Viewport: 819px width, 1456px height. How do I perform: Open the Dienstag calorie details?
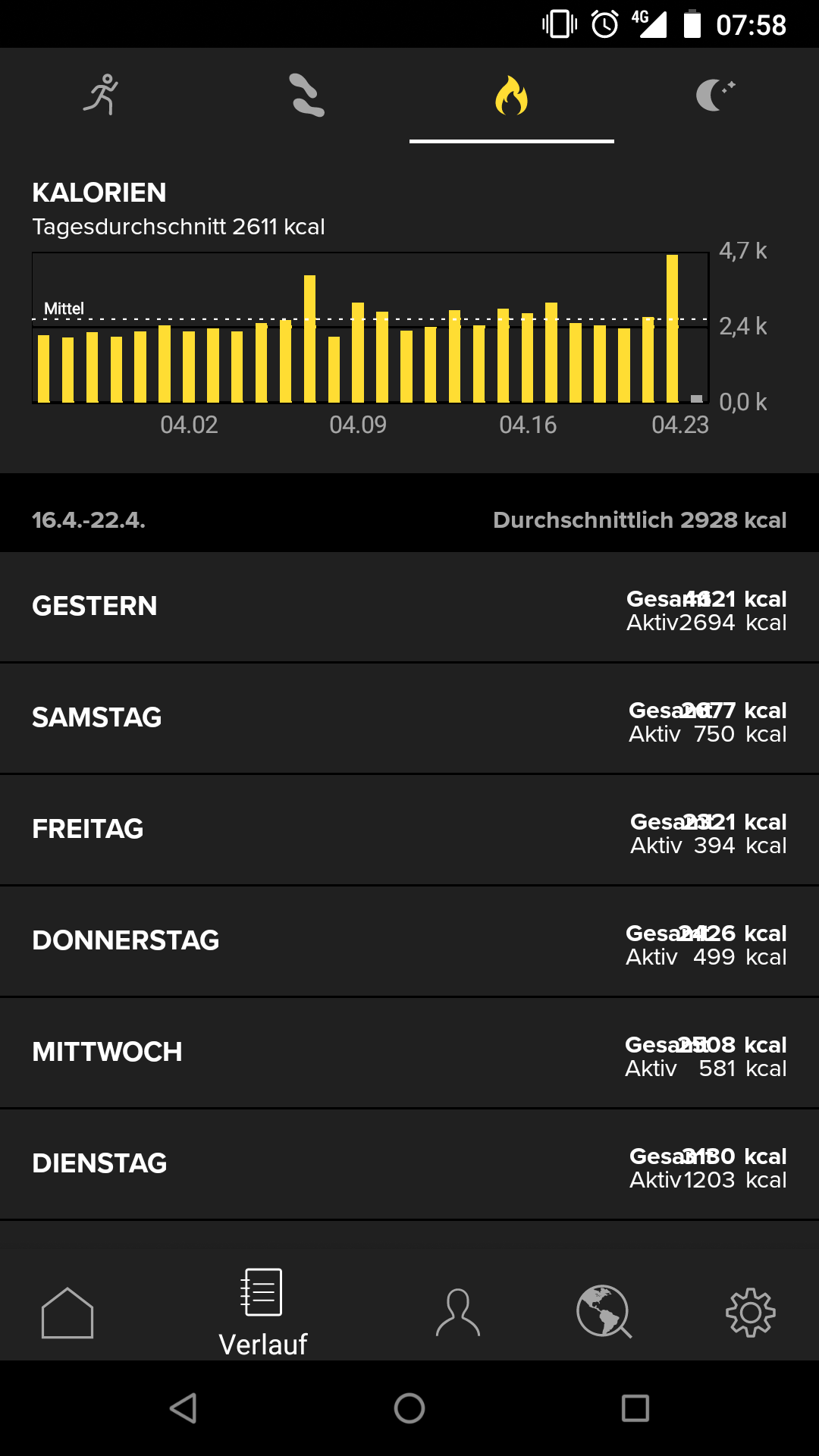click(409, 1165)
